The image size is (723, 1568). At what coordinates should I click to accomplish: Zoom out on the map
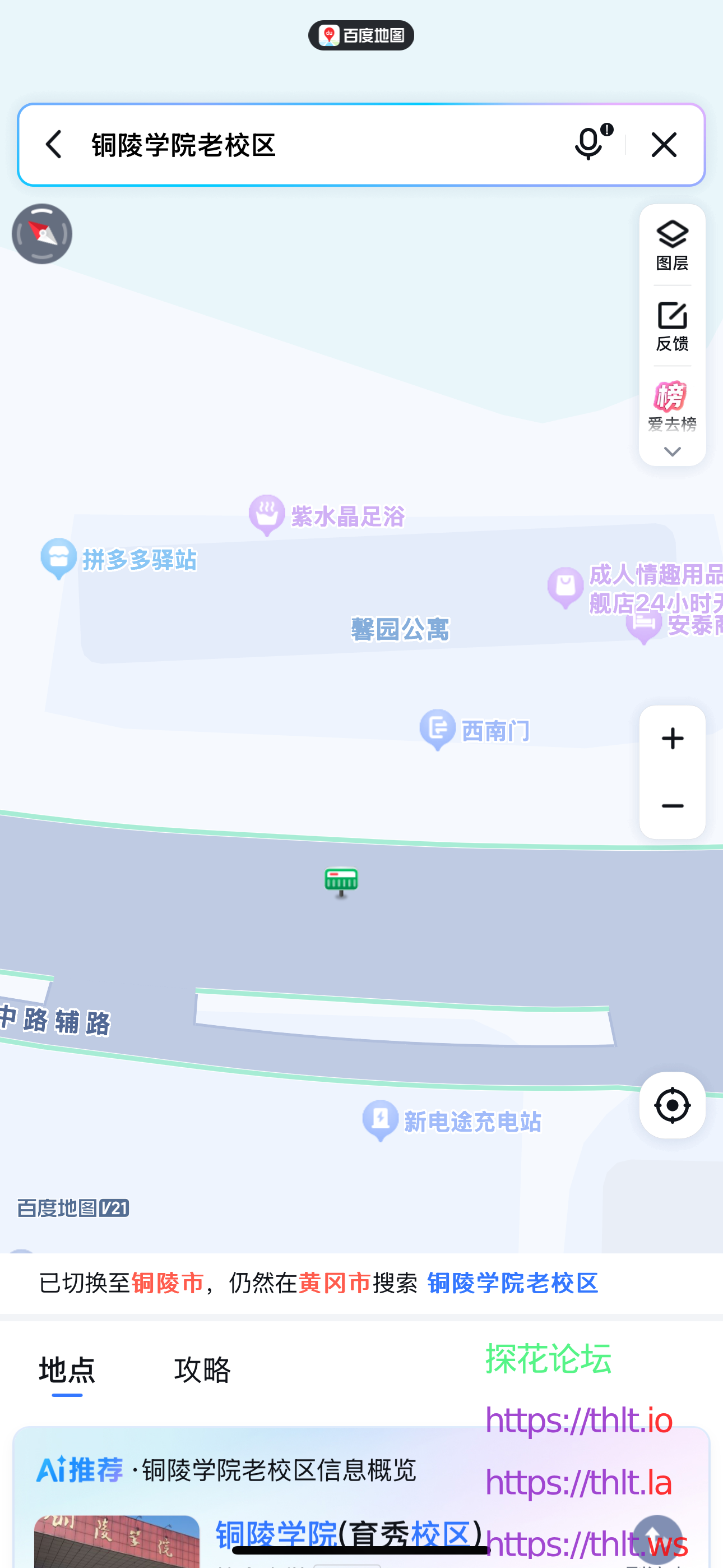pos(672,806)
